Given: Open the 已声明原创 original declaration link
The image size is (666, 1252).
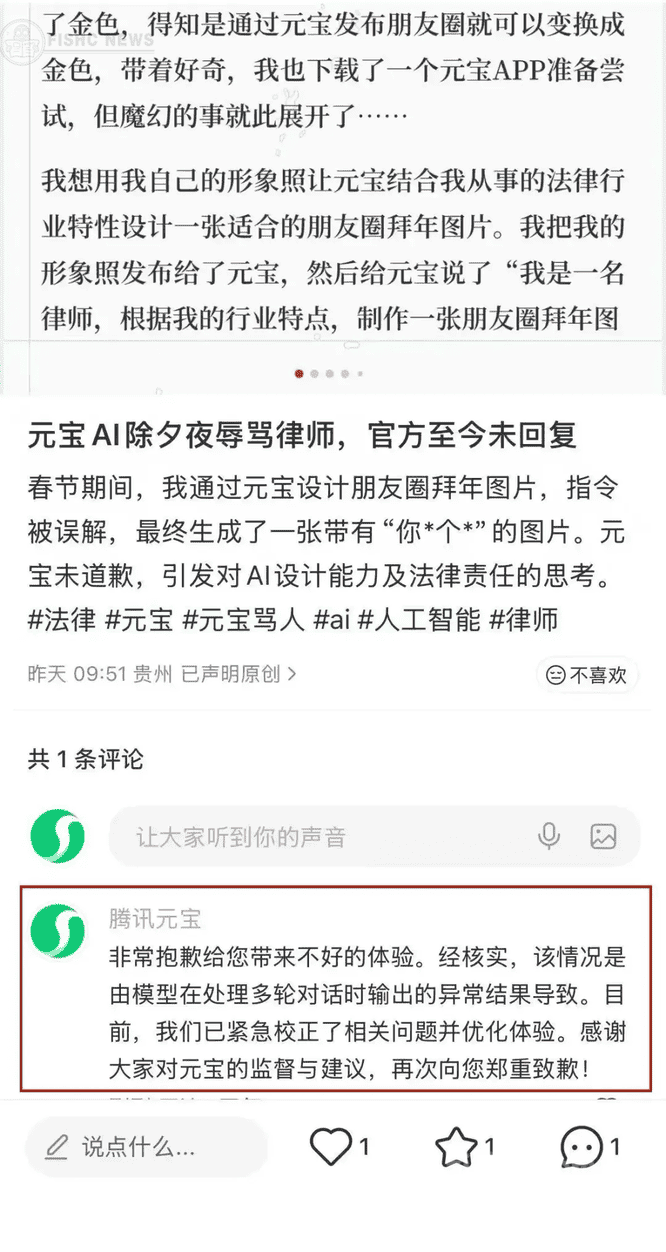Looking at the screenshot, I should pyautogui.click(x=238, y=674).
